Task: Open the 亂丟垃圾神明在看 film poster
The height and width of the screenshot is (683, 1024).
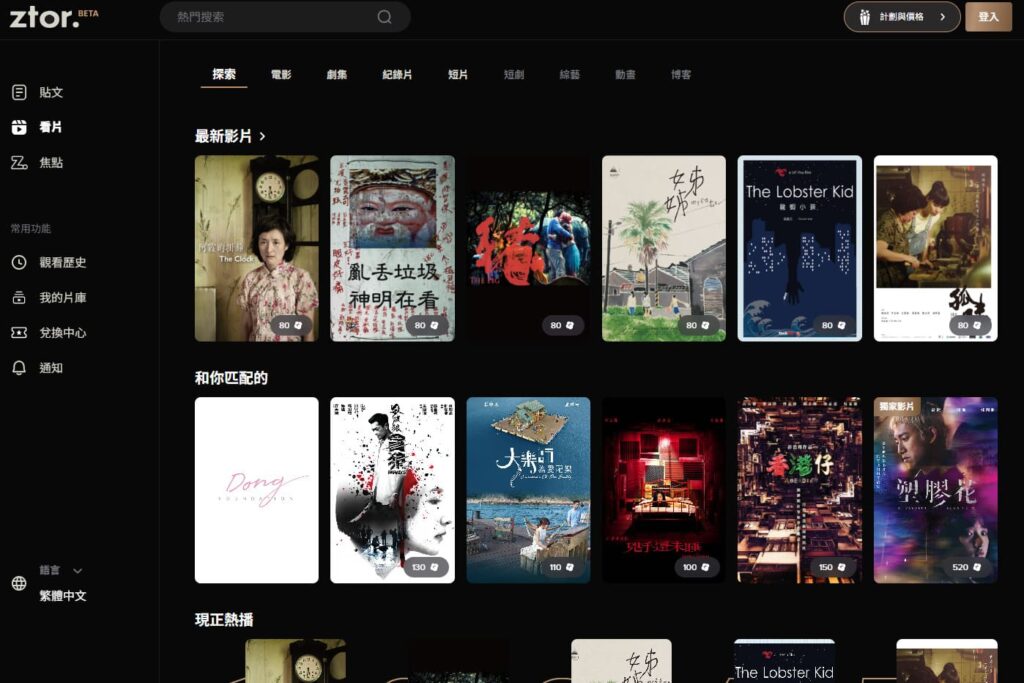Action: click(x=392, y=248)
